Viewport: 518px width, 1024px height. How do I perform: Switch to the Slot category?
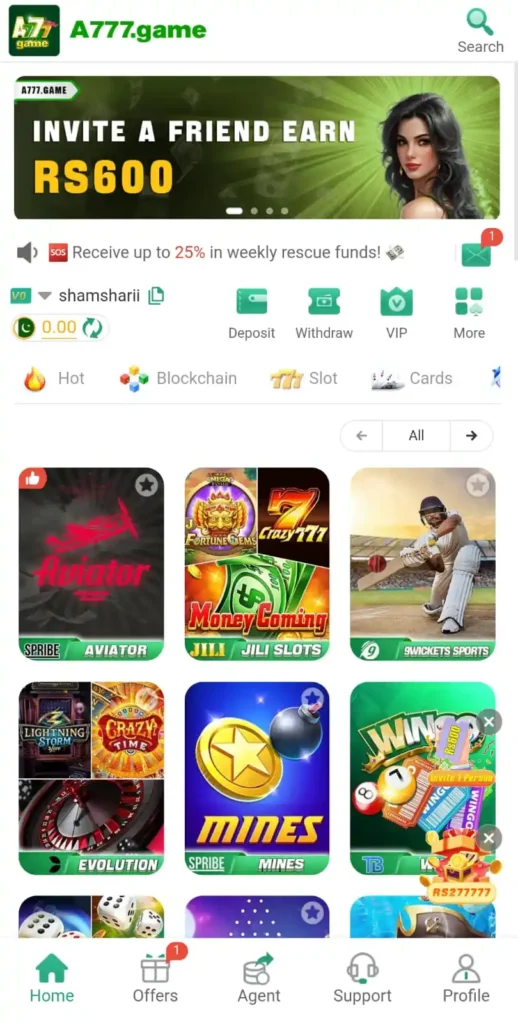(x=304, y=378)
